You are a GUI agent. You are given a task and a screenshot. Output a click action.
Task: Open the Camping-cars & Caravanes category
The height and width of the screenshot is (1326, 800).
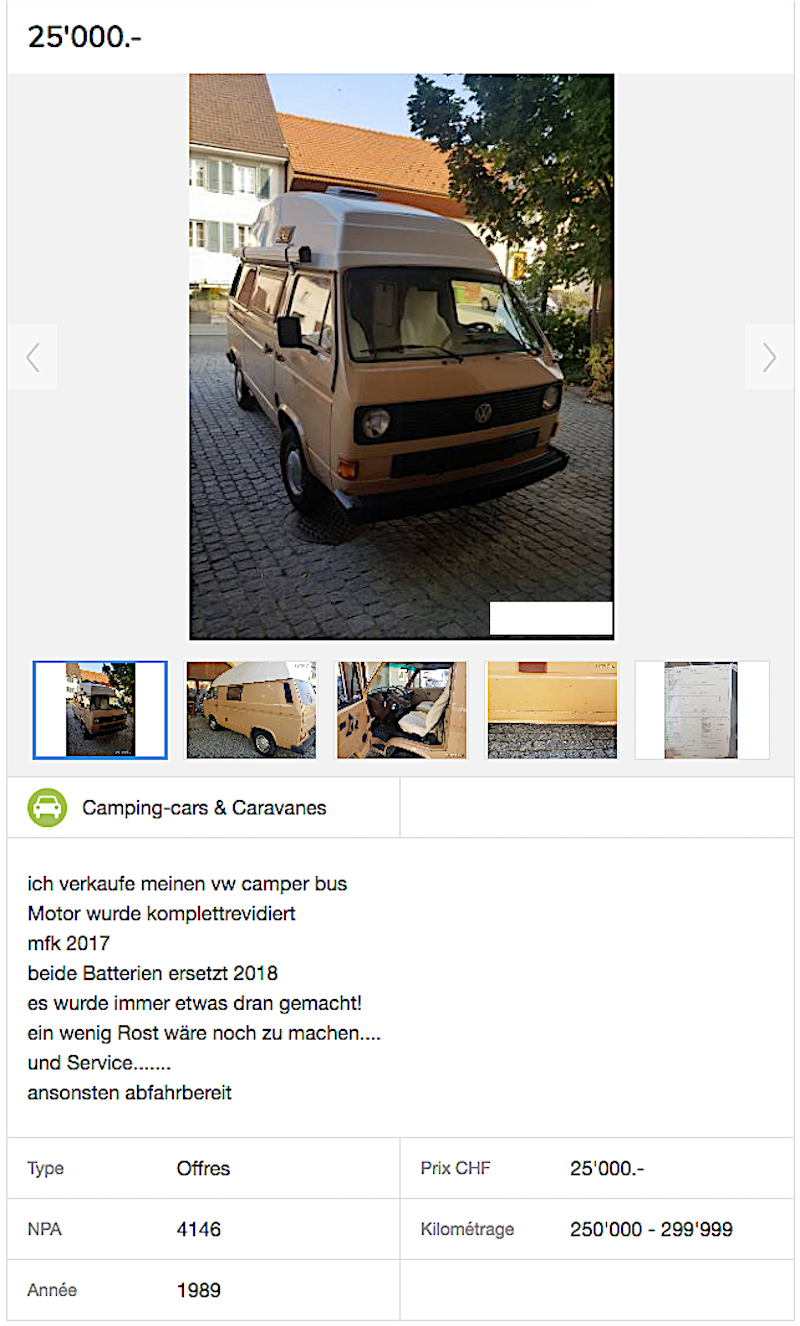point(204,808)
